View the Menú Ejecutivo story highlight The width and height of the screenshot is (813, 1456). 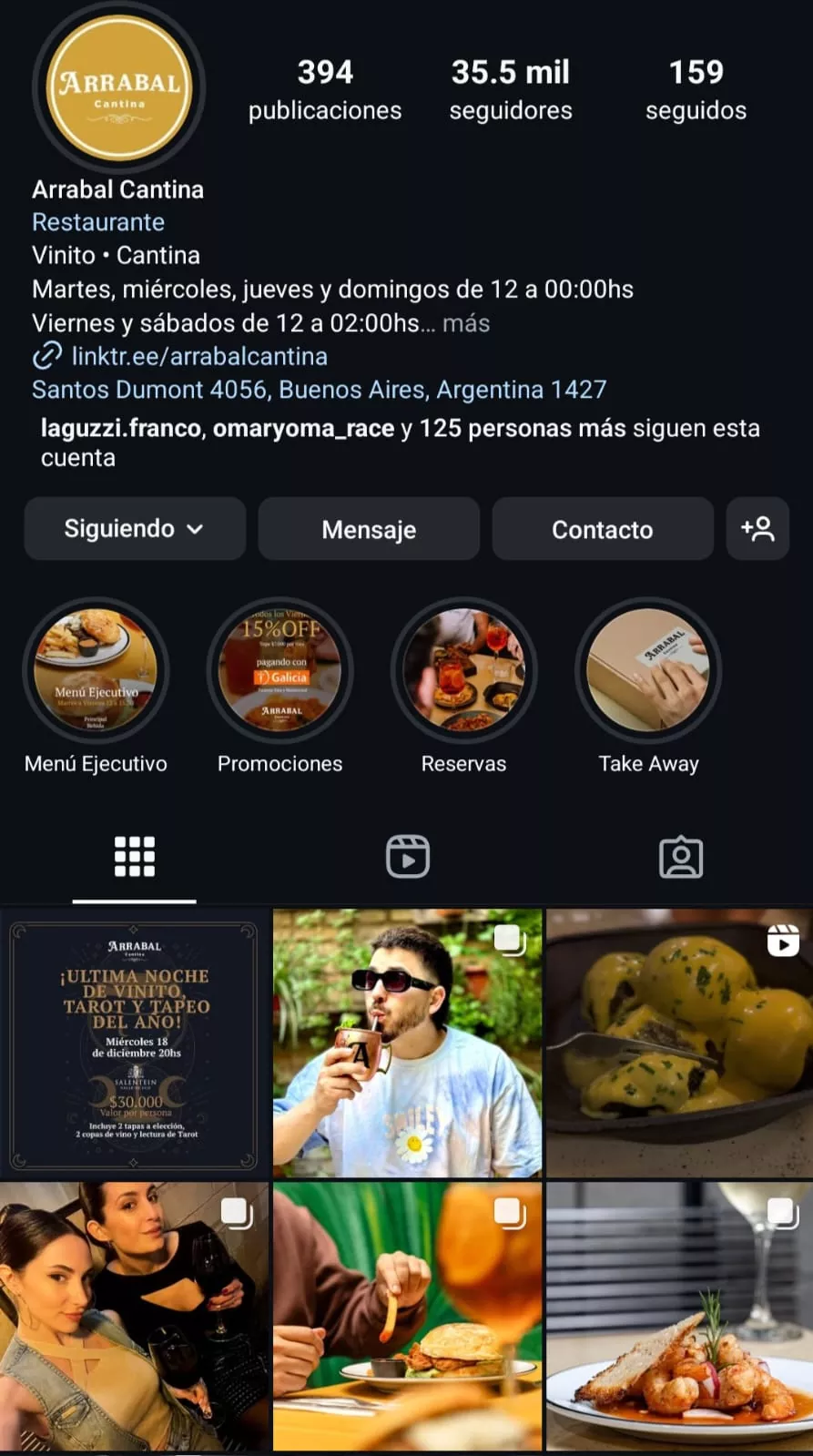[x=96, y=670]
